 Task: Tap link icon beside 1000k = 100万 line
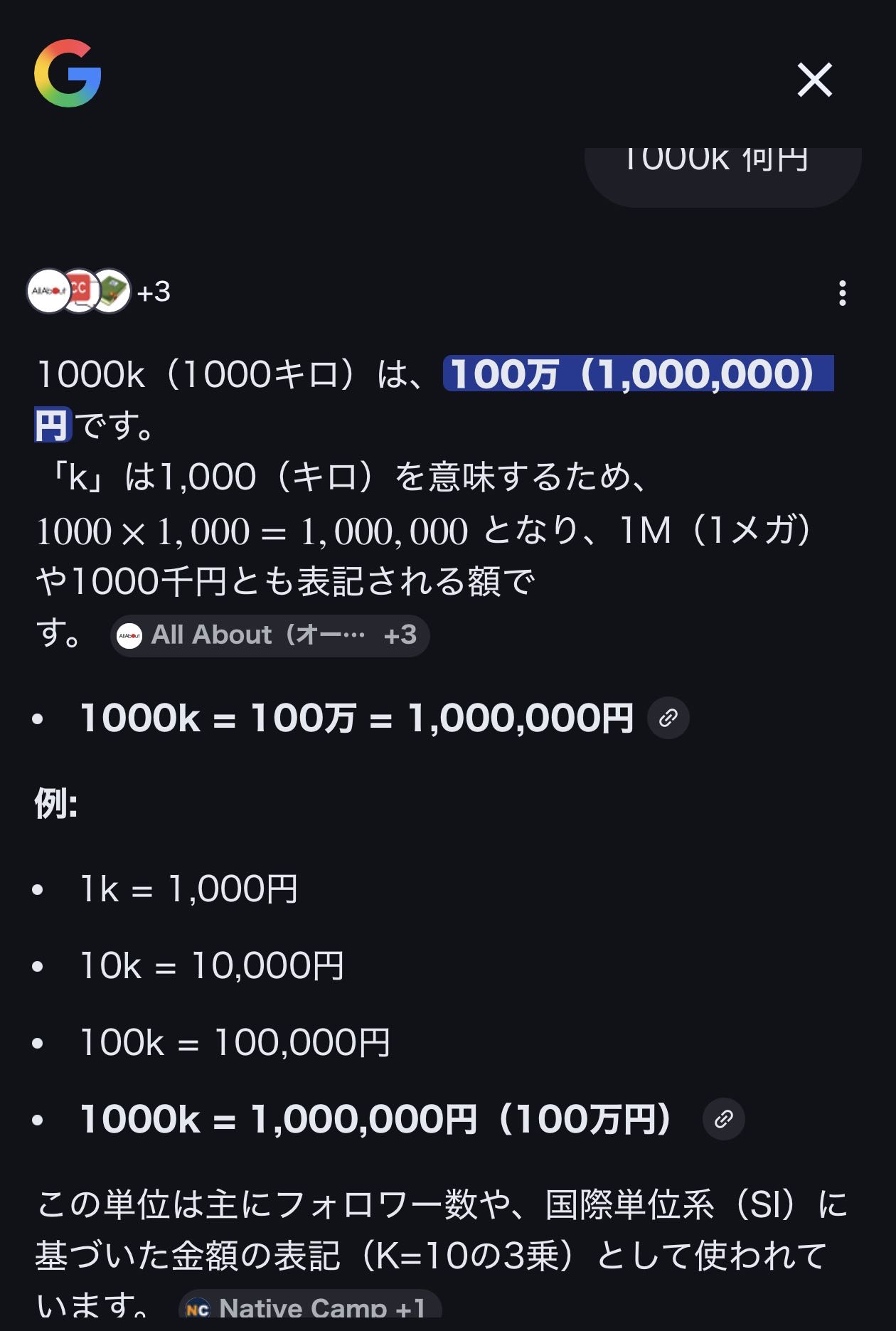click(x=668, y=718)
